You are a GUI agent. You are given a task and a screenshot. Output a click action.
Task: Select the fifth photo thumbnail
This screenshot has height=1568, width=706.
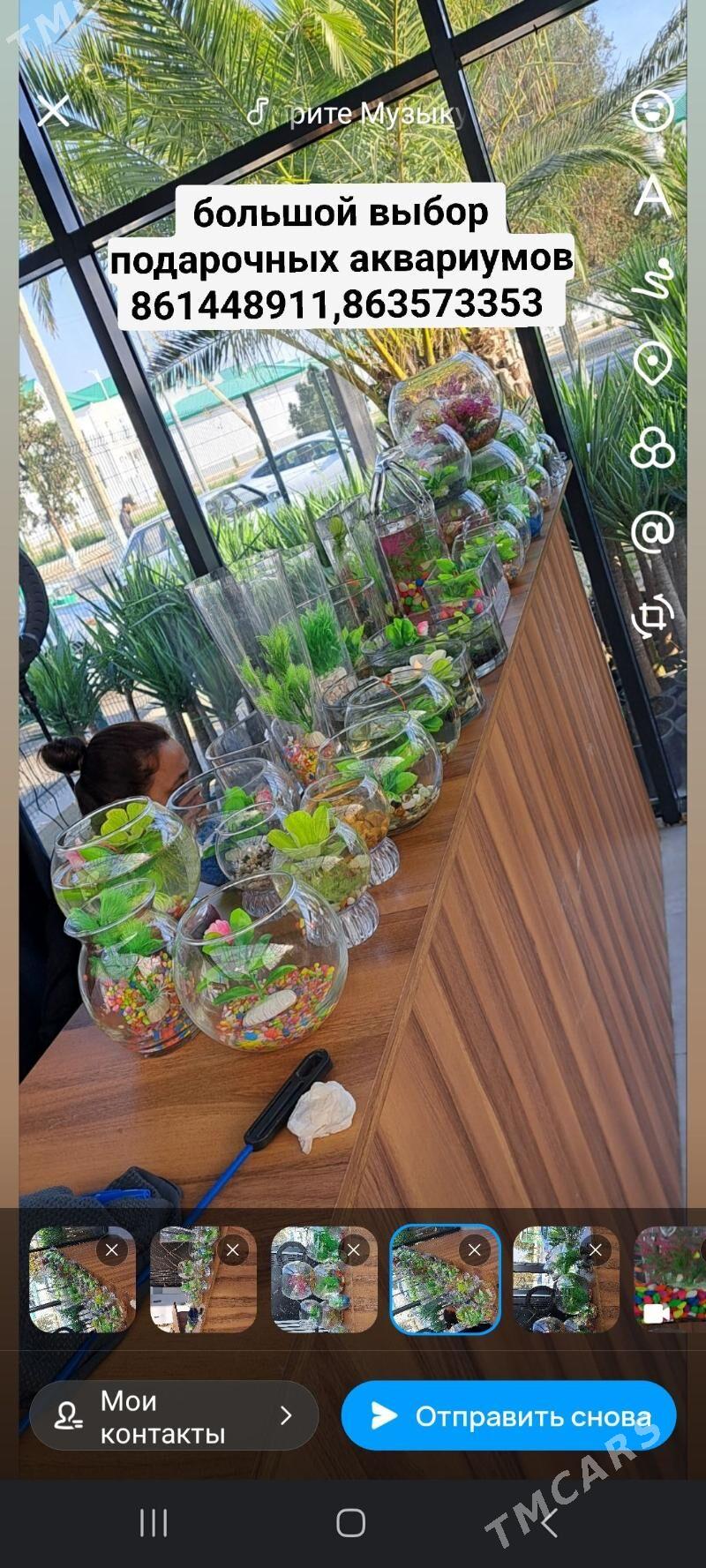pyautogui.click(x=558, y=1288)
